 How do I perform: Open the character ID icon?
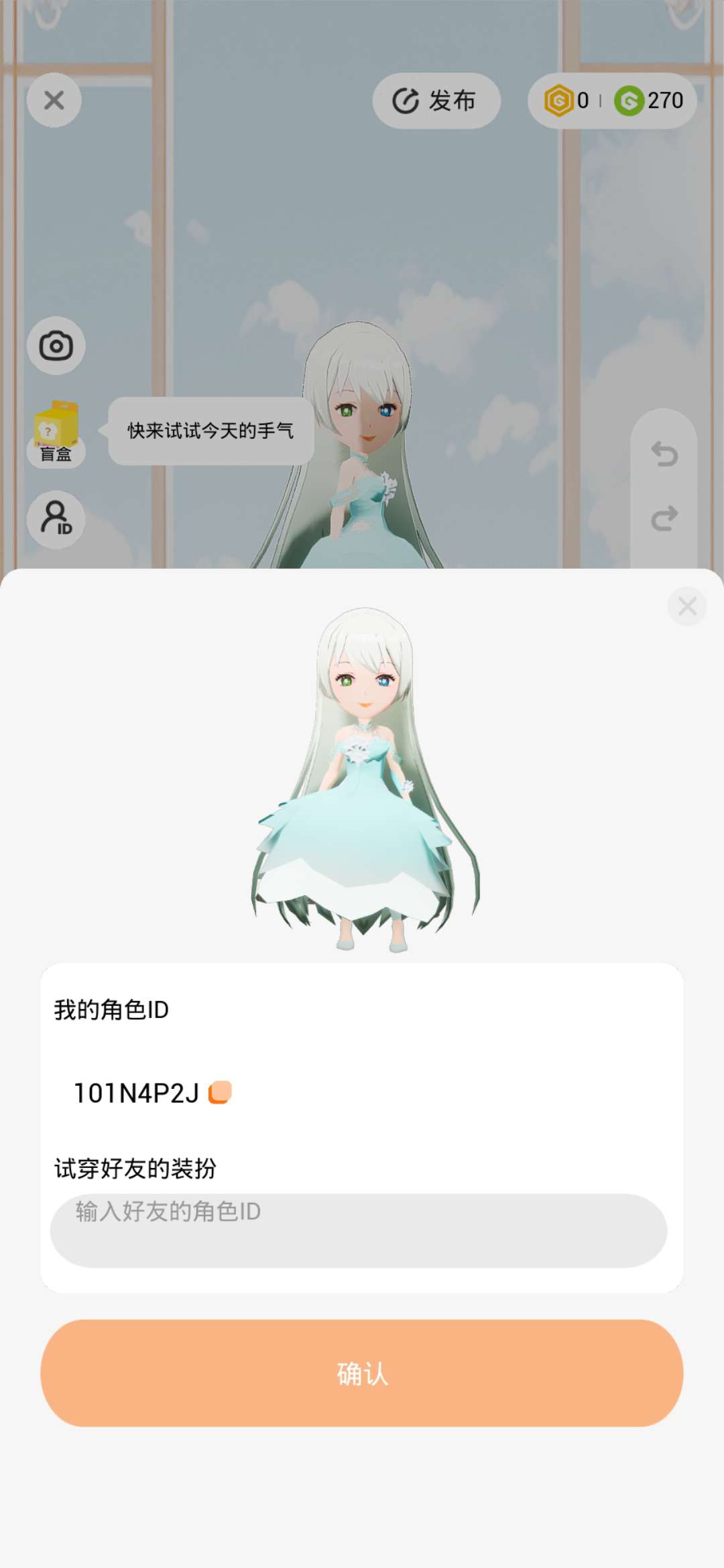pyautogui.click(x=56, y=519)
